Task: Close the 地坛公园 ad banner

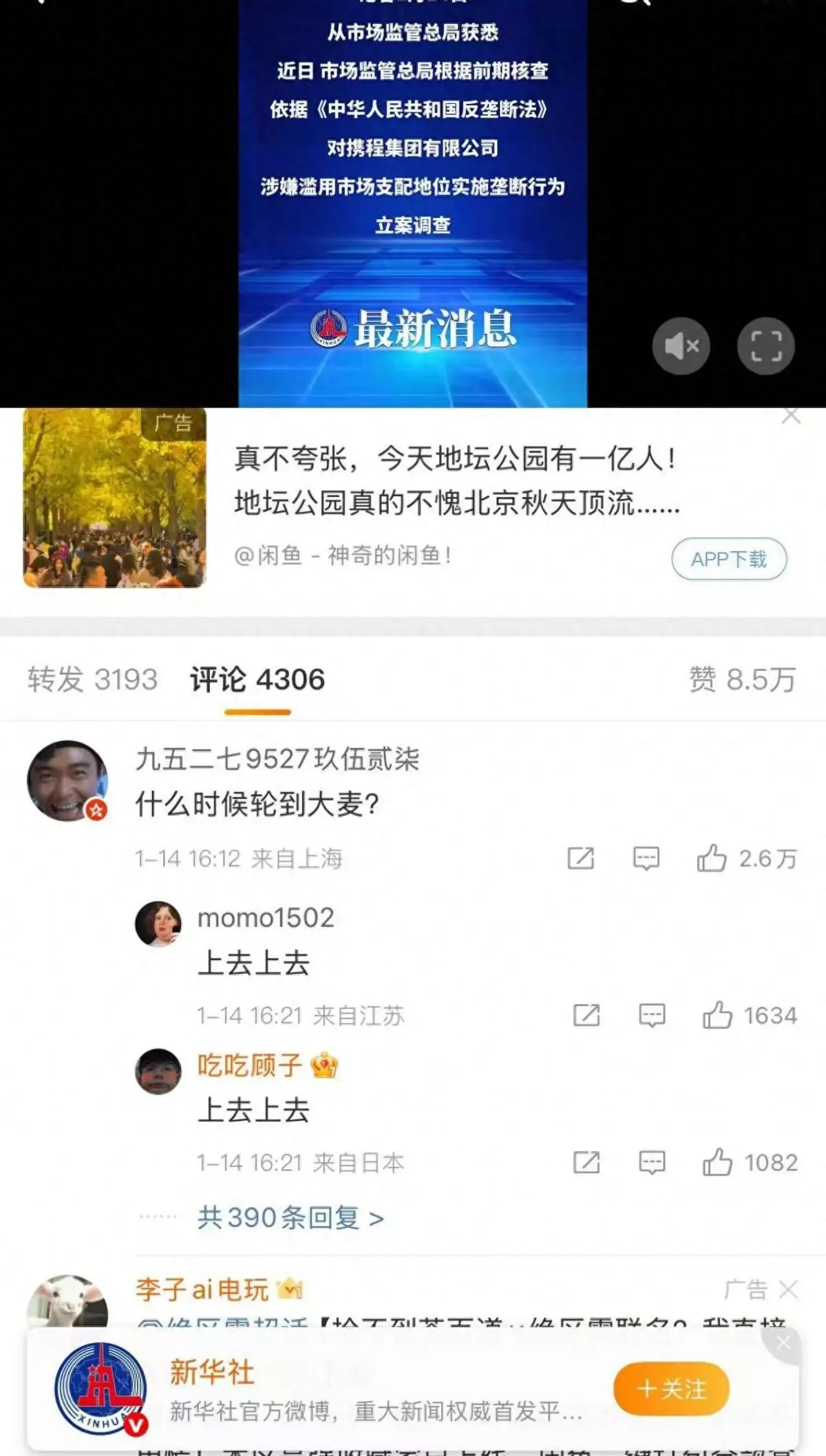Action: (791, 416)
